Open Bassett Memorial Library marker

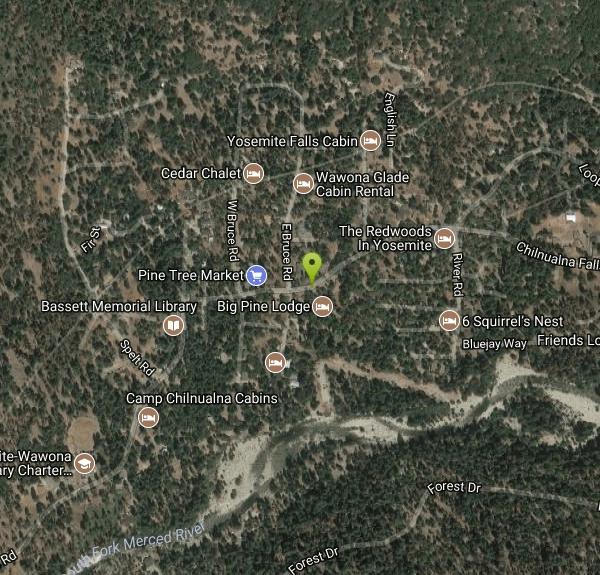point(174,325)
